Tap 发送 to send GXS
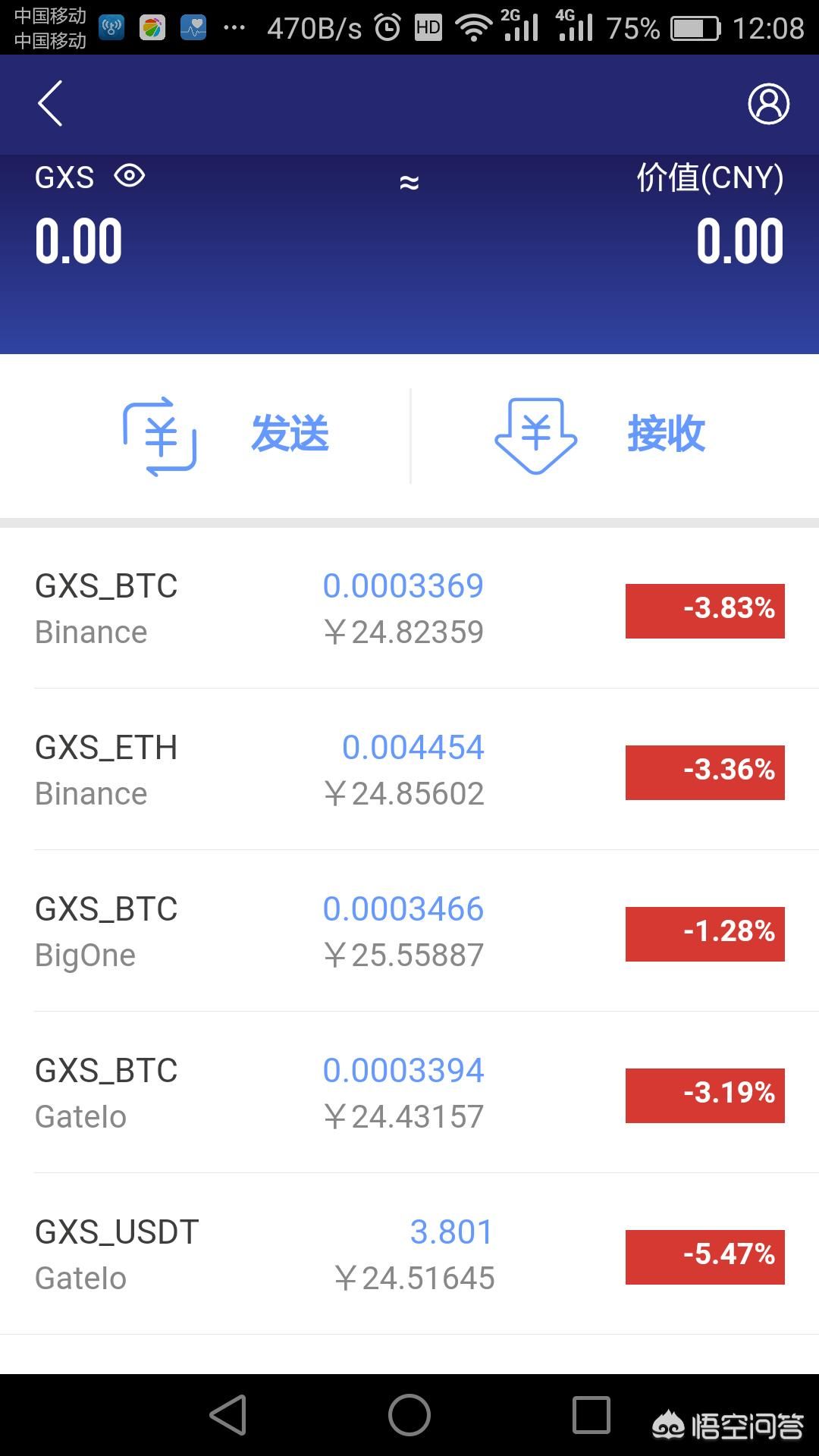Image resolution: width=819 pixels, height=1456 pixels. [226, 436]
